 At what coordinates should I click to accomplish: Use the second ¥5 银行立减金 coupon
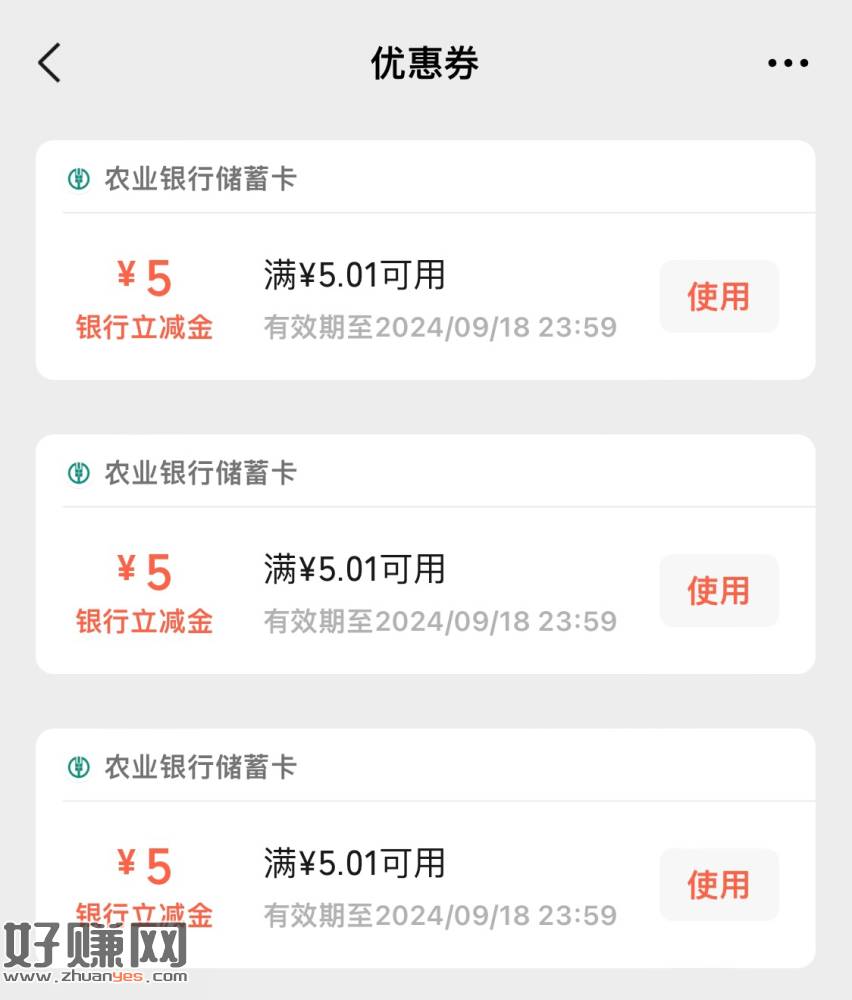(718, 591)
